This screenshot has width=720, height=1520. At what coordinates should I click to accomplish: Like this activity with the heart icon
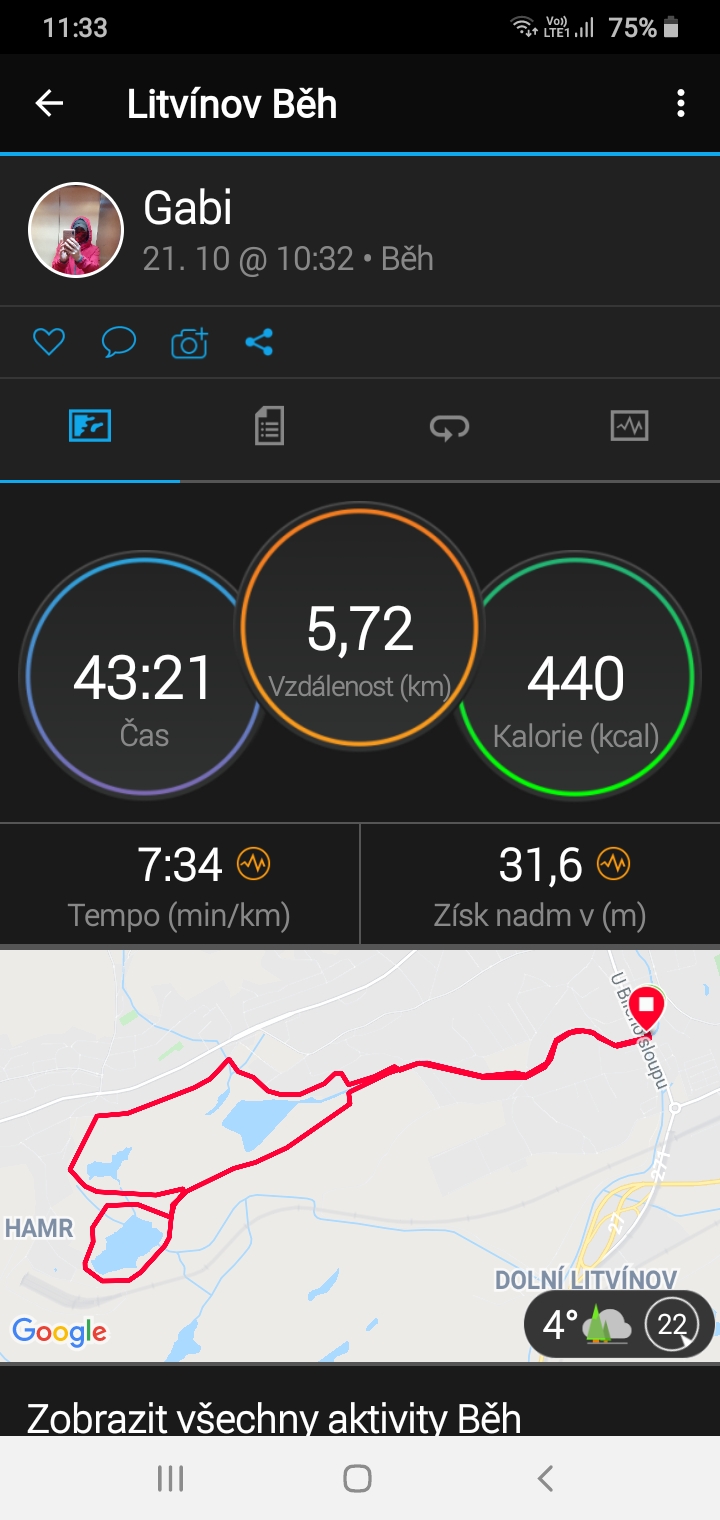coord(48,343)
